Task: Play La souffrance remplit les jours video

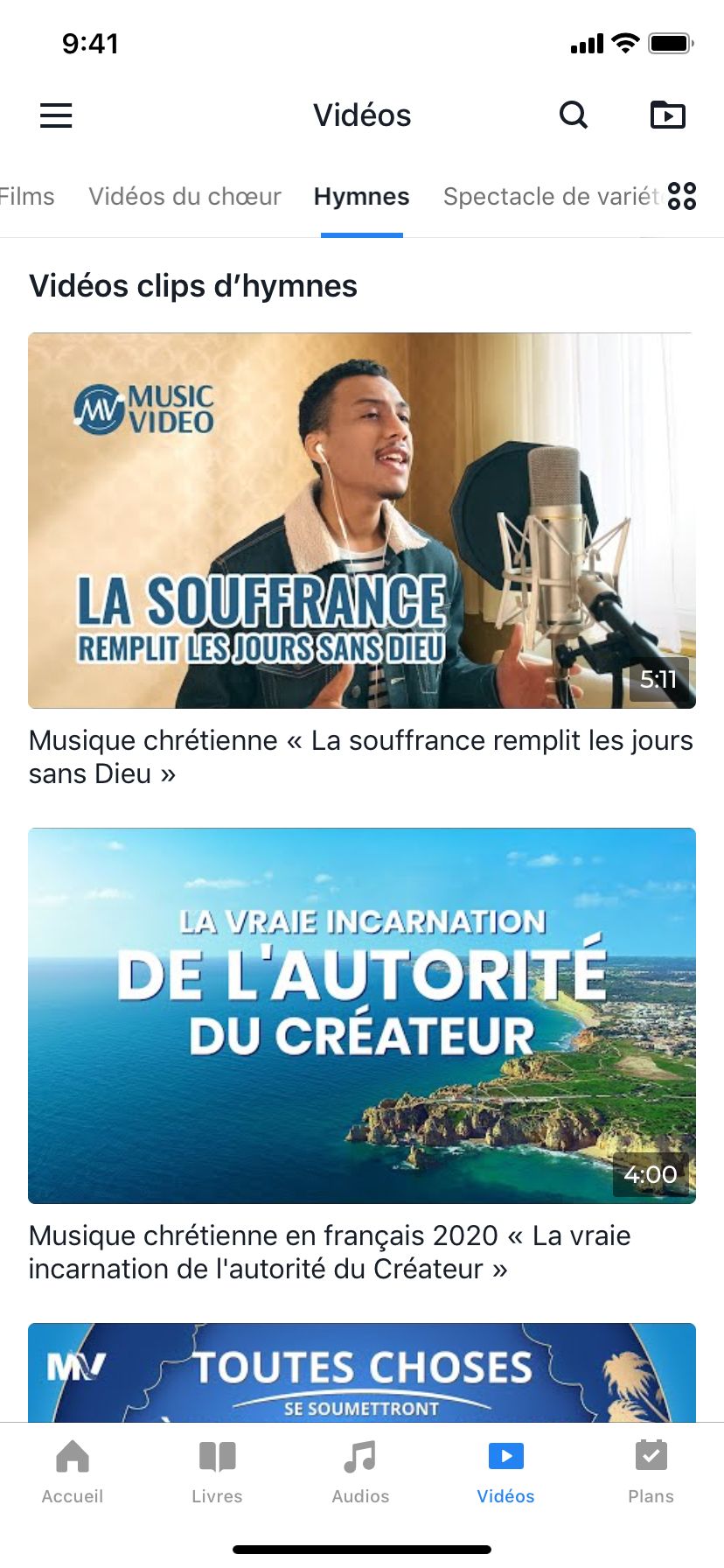Action: coord(362,521)
